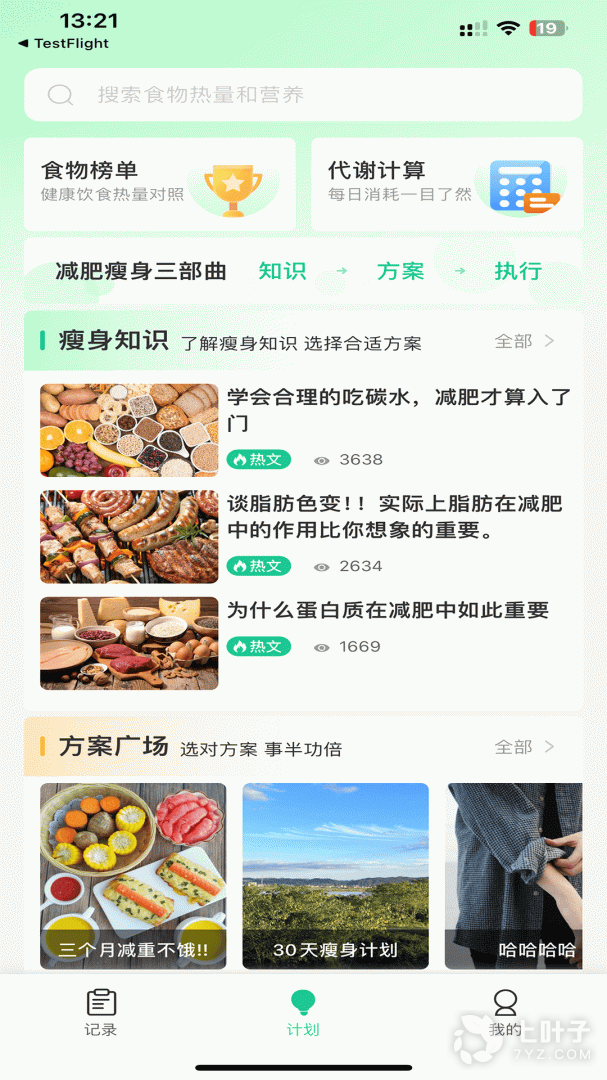
Task: Switch to the 计划 tab
Action: point(303,1012)
